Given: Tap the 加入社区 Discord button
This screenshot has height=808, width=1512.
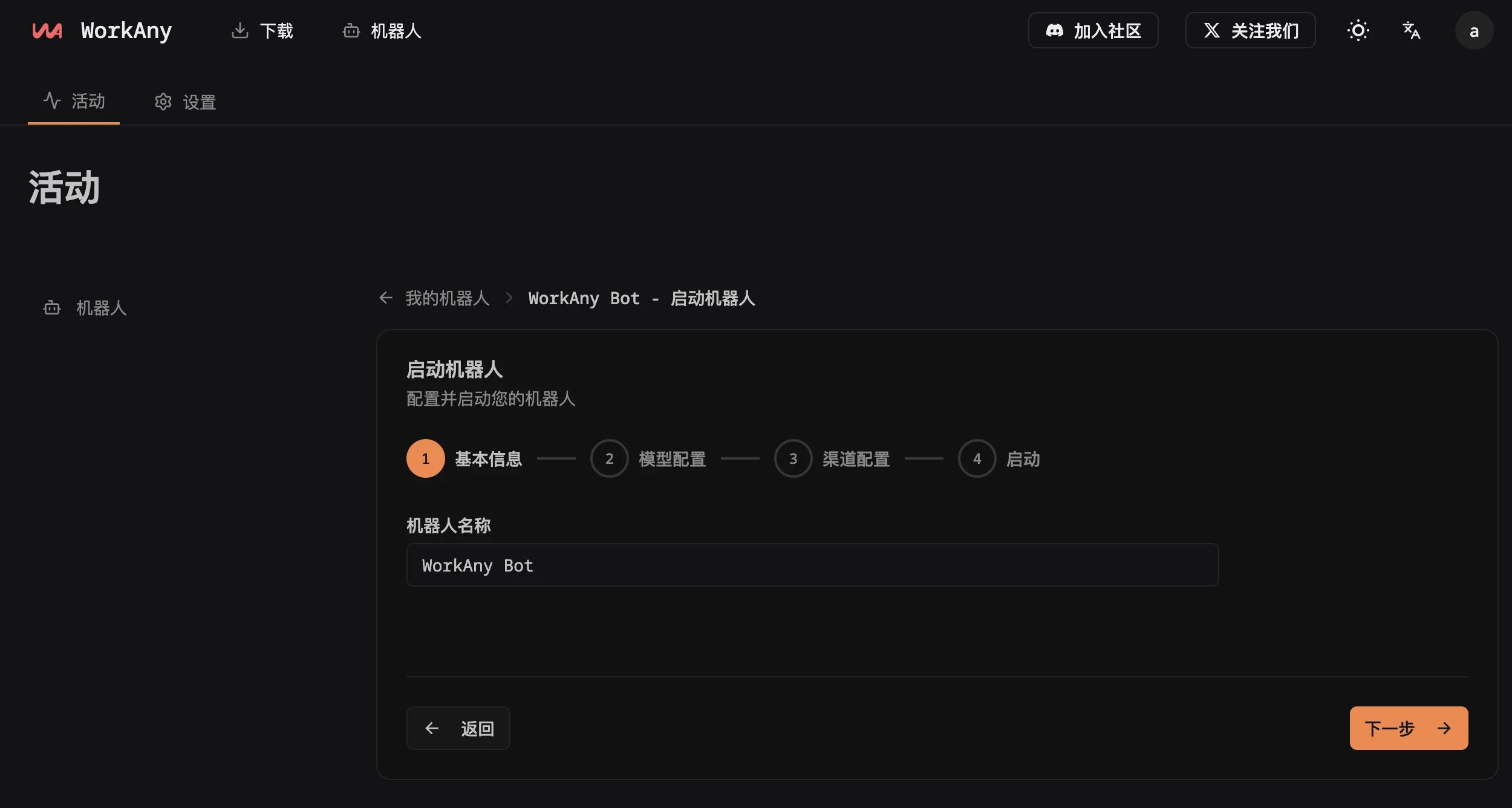Looking at the screenshot, I should point(1093,30).
